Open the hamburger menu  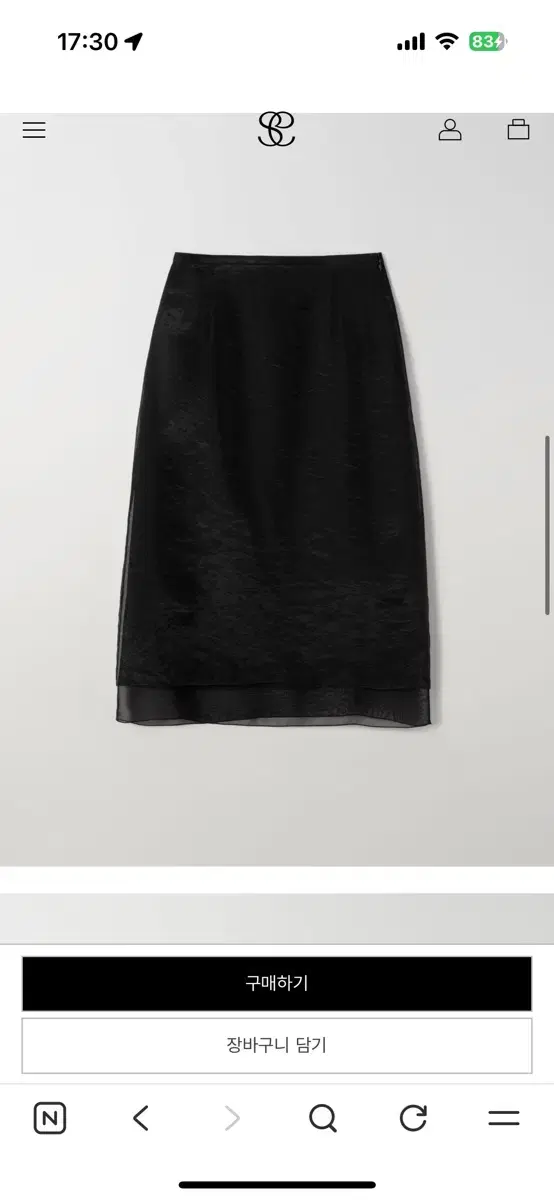point(34,130)
